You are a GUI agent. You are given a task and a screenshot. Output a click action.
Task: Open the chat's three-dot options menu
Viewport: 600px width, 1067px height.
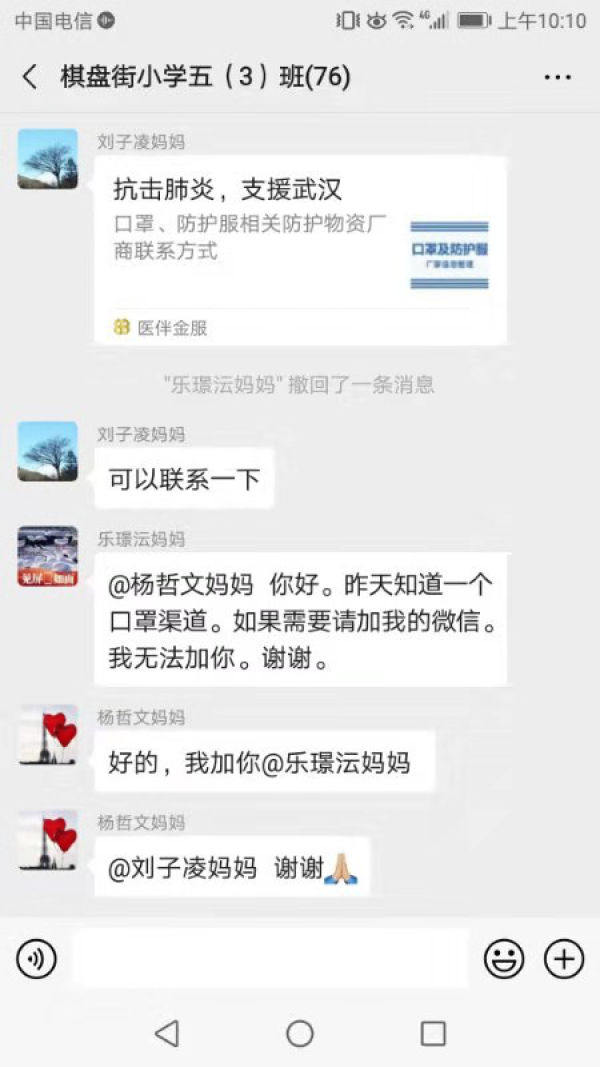[556, 77]
